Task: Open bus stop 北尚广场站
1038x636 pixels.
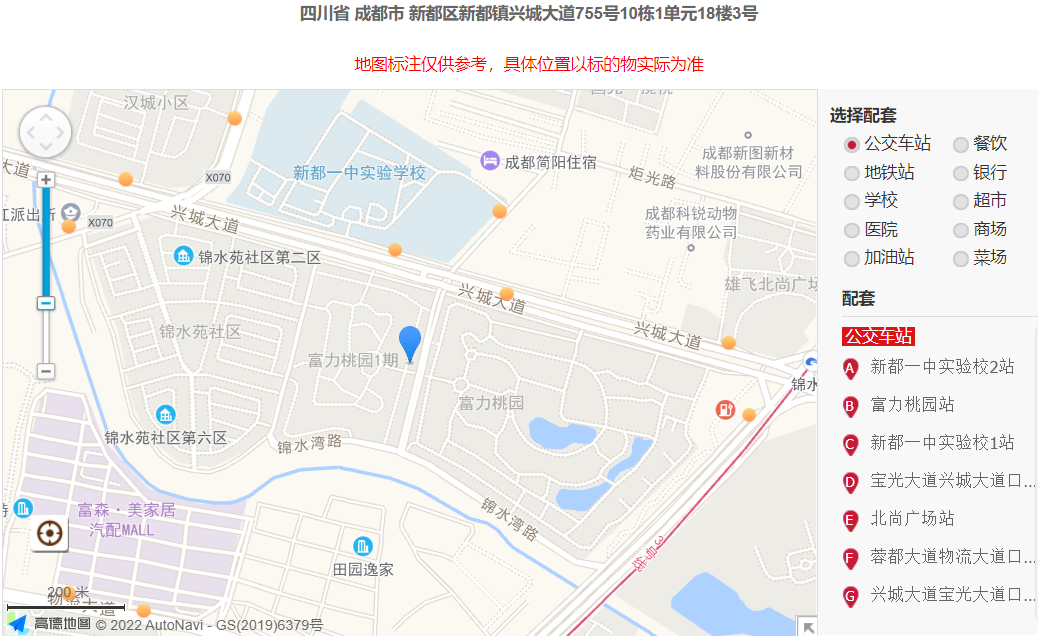Action: 911,519
